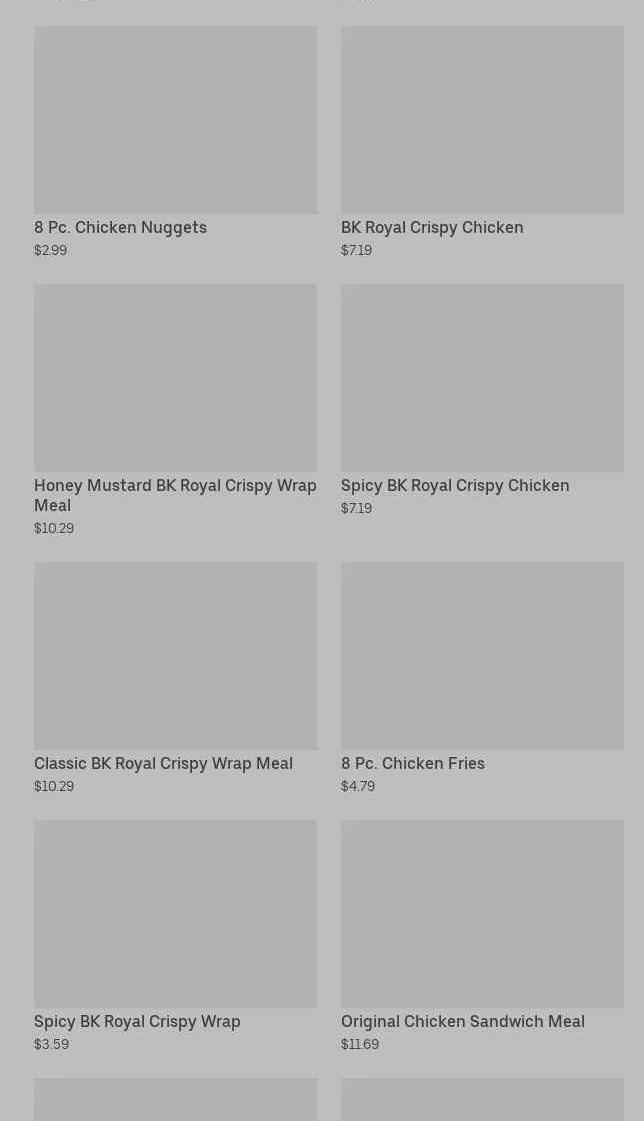This screenshot has height=1121, width=644.
Task: View the Original Chicken Sandwich Meal
Action: [x=482, y=934]
